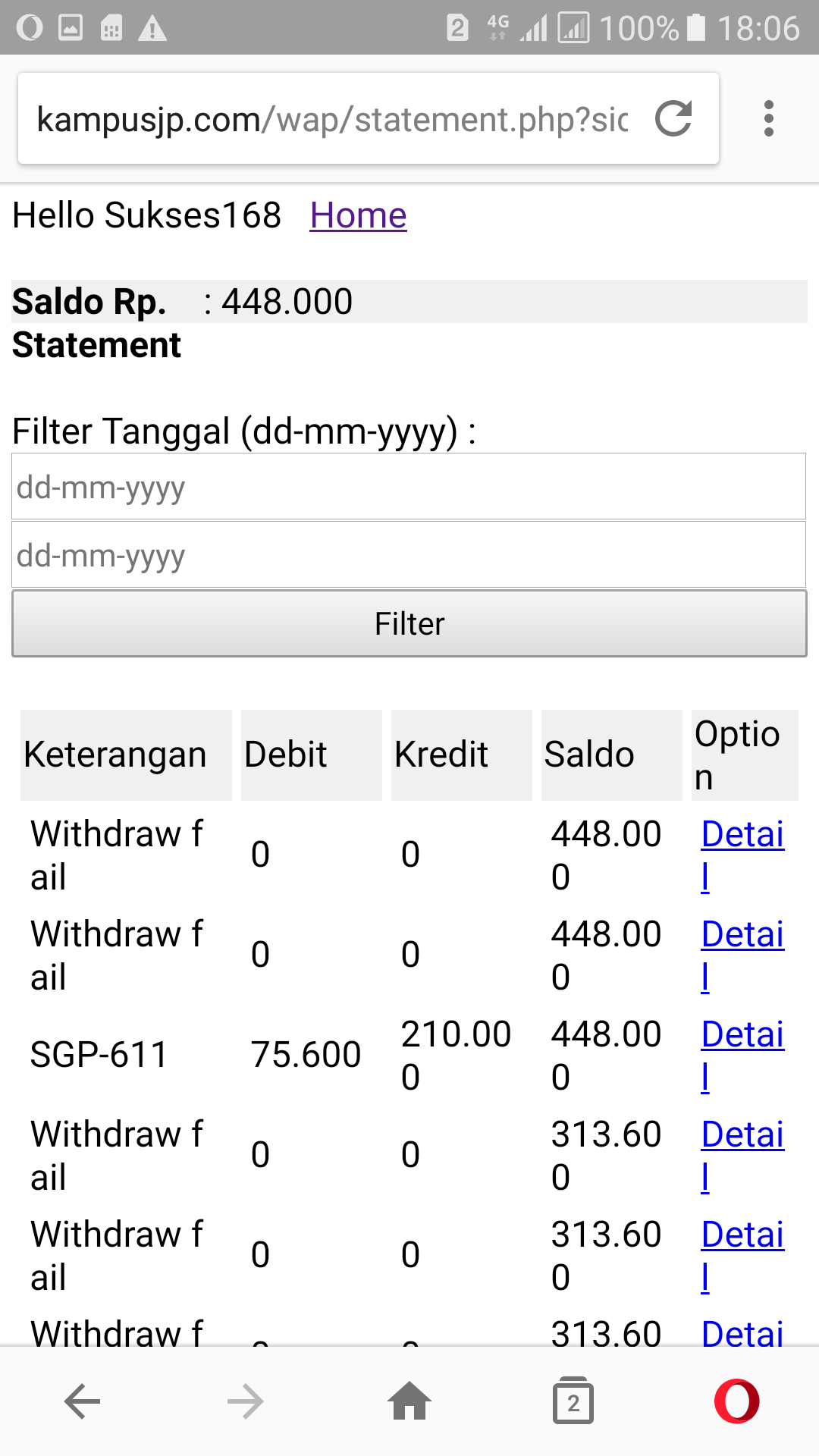Reload the page with the refresh icon
The height and width of the screenshot is (1456, 819).
(673, 119)
